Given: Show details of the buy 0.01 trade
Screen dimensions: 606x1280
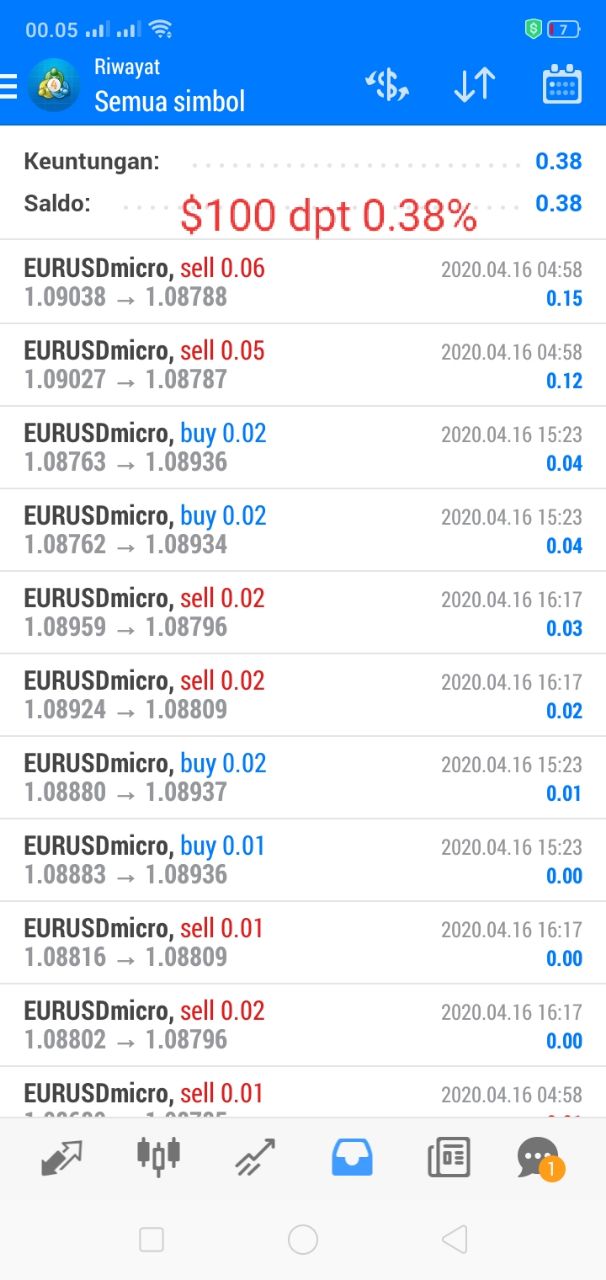Looking at the screenshot, I should coord(303,860).
